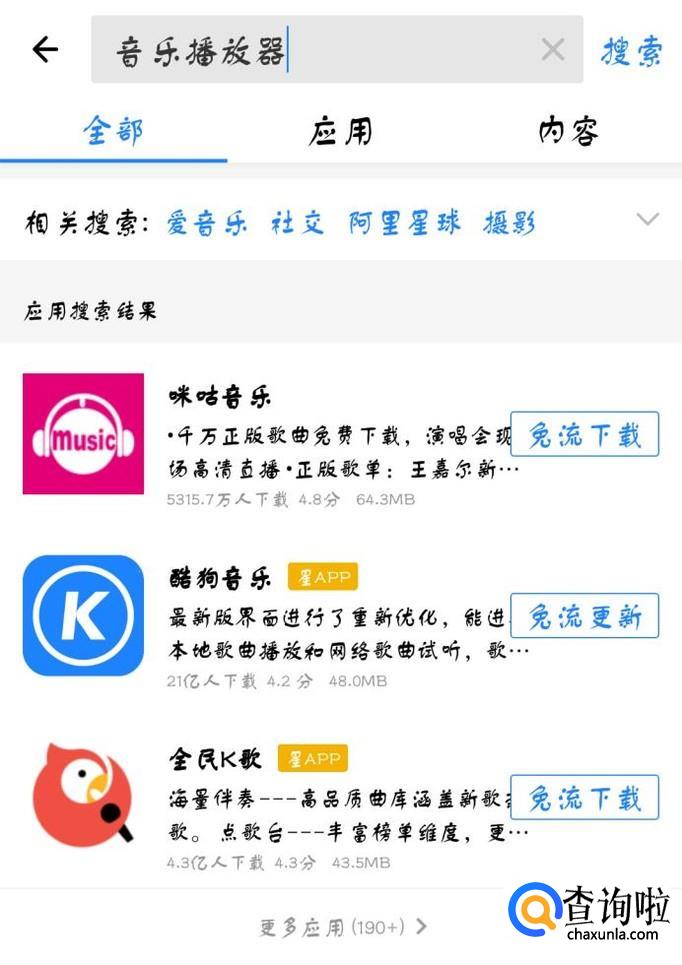Search related term 摄影
This screenshot has height=965, width=682.
pos(510,222)
